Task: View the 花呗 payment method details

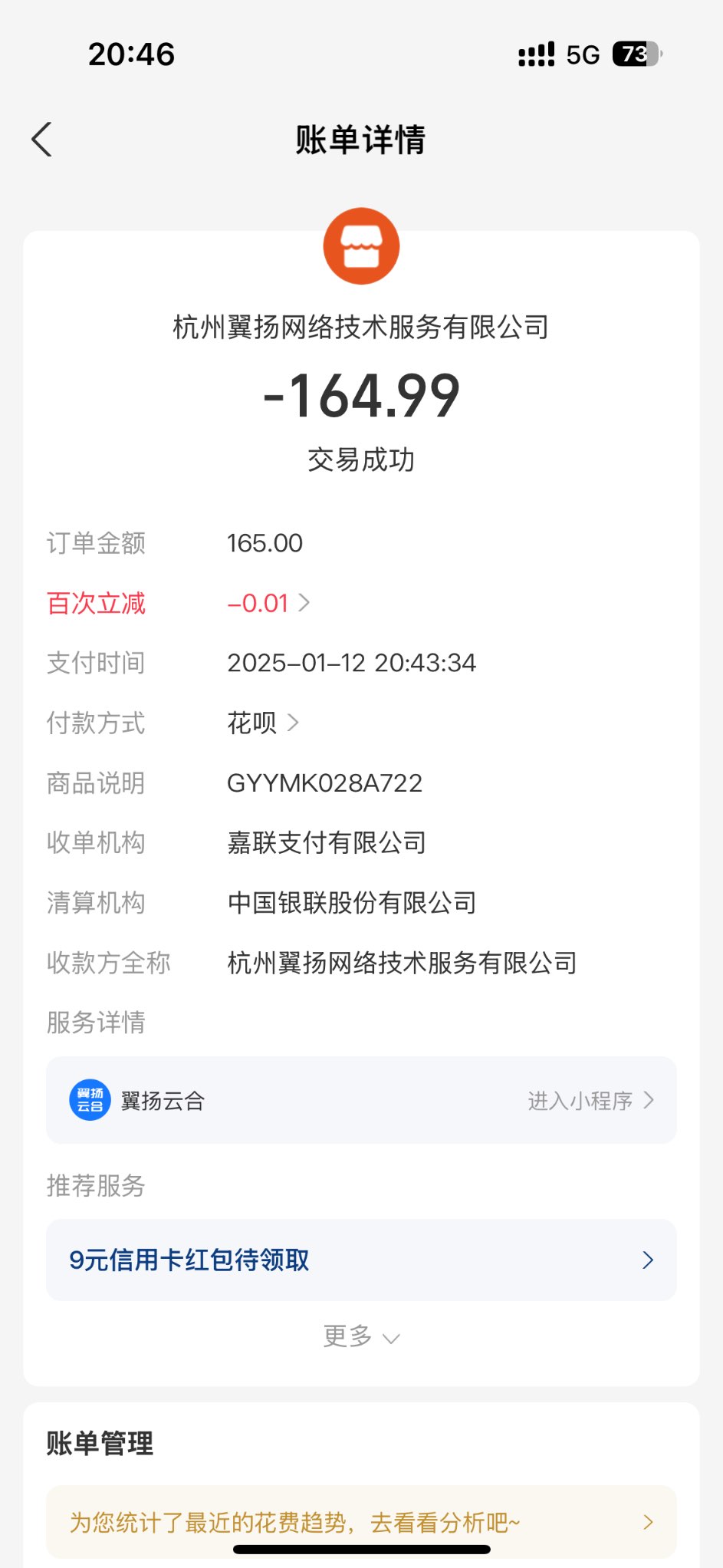Action: (x=263, y=723)
